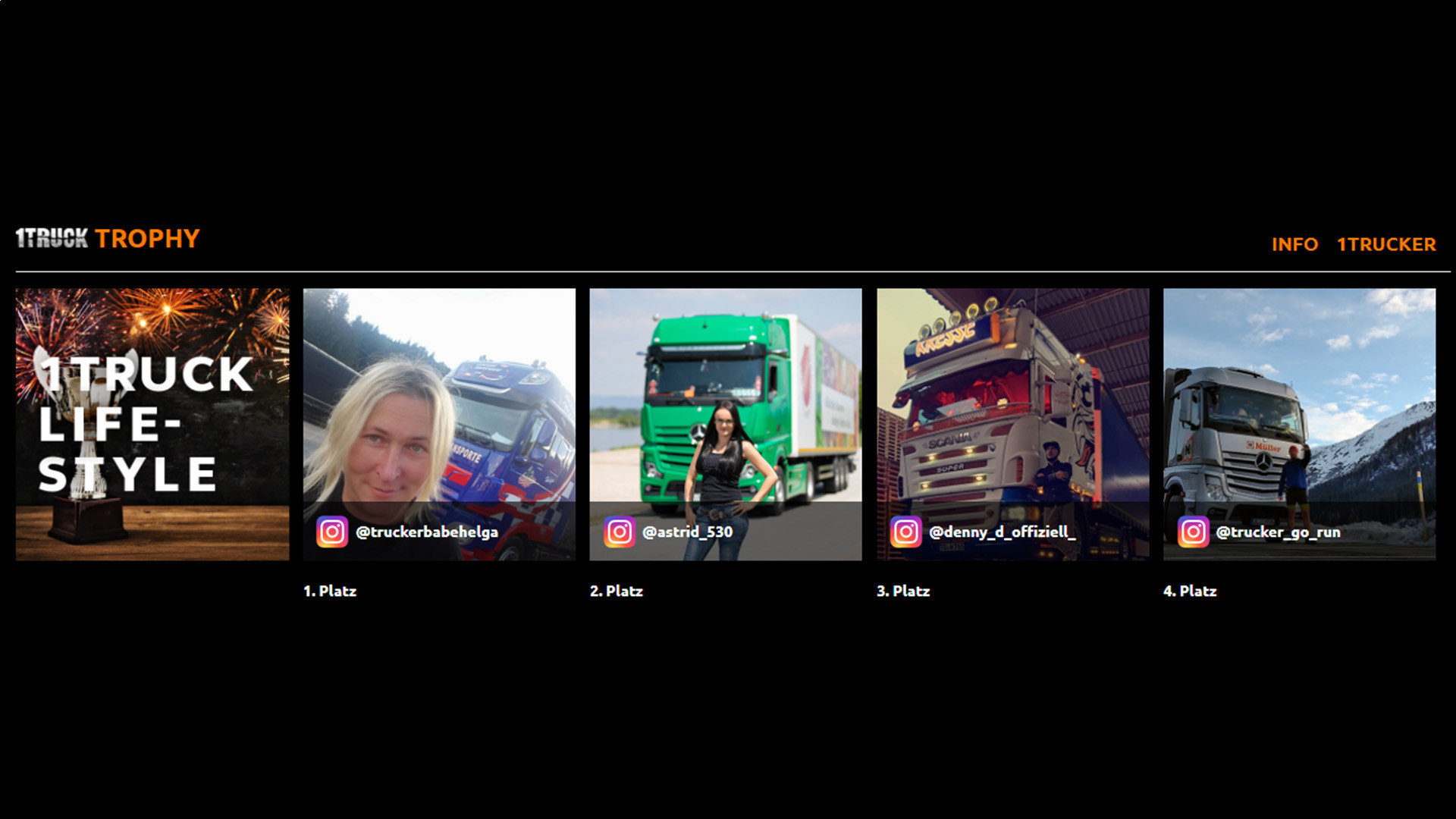Open the 1Truck Lifestyle tile
1456x819 pixels.
pos(152,424)
